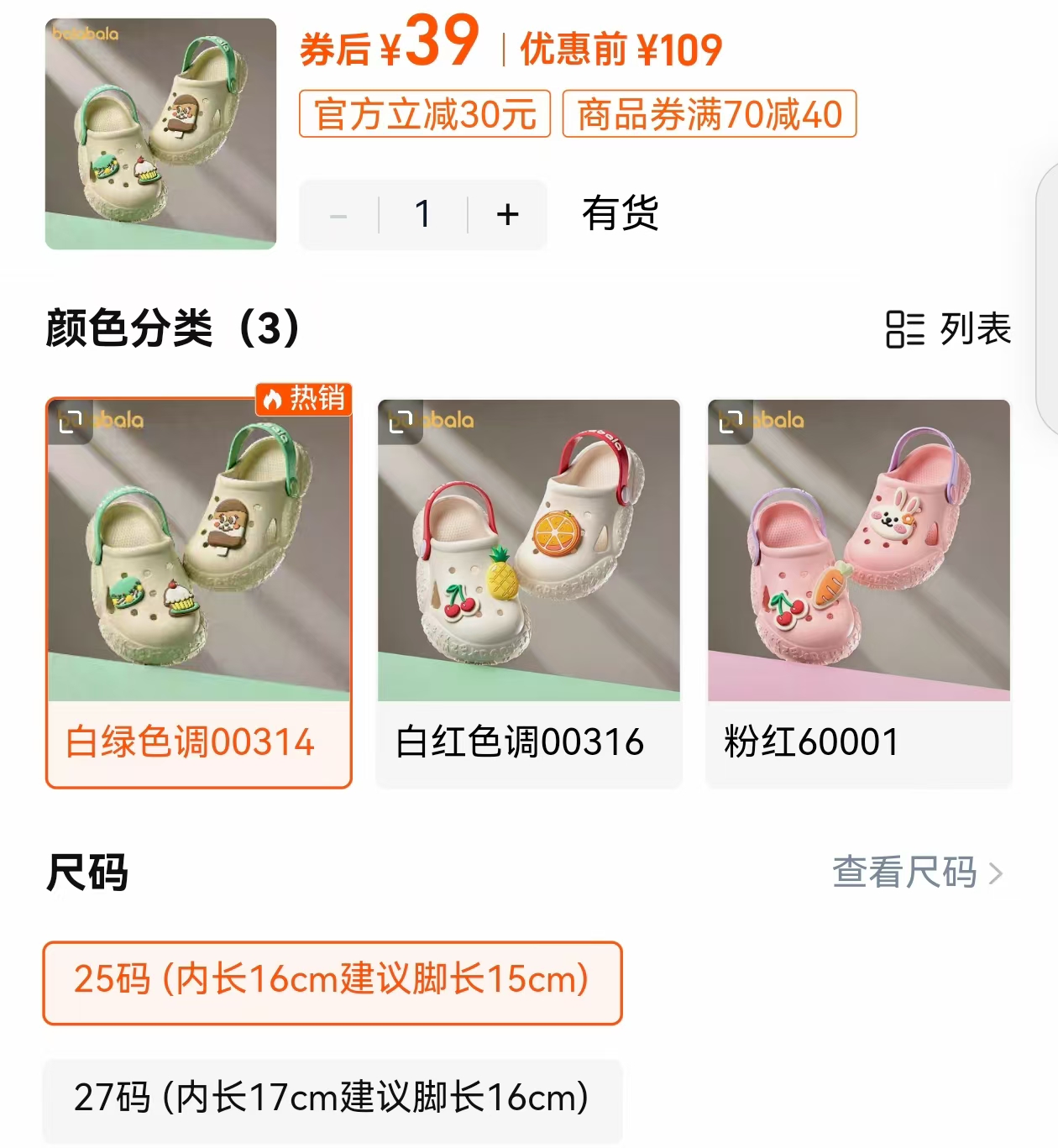Increase quantity with the plus button
The width and height of the screenshot is (1058, 1148).
[506, 215]
